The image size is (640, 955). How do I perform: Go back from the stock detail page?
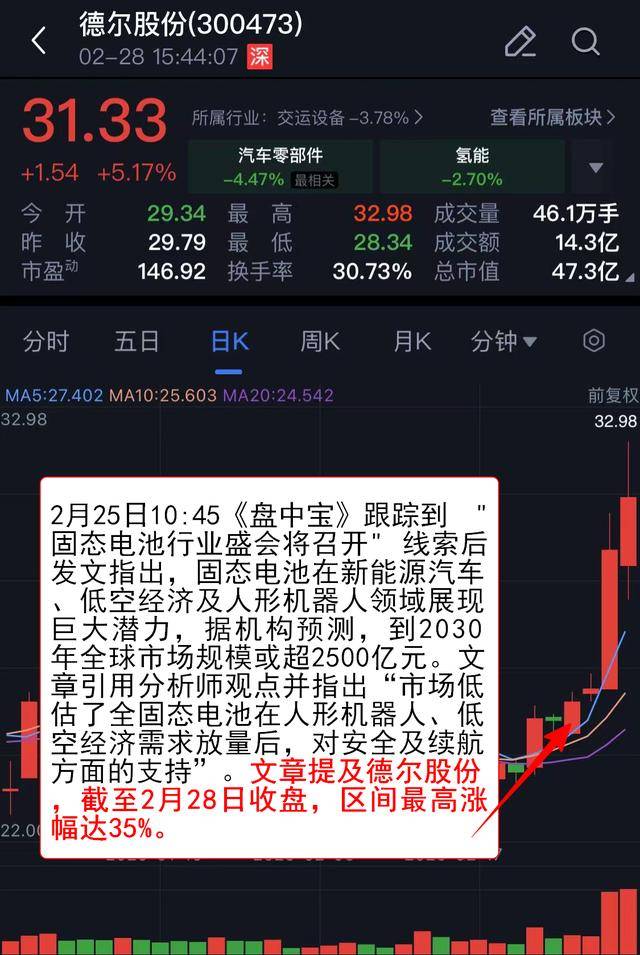click(38, 42)
